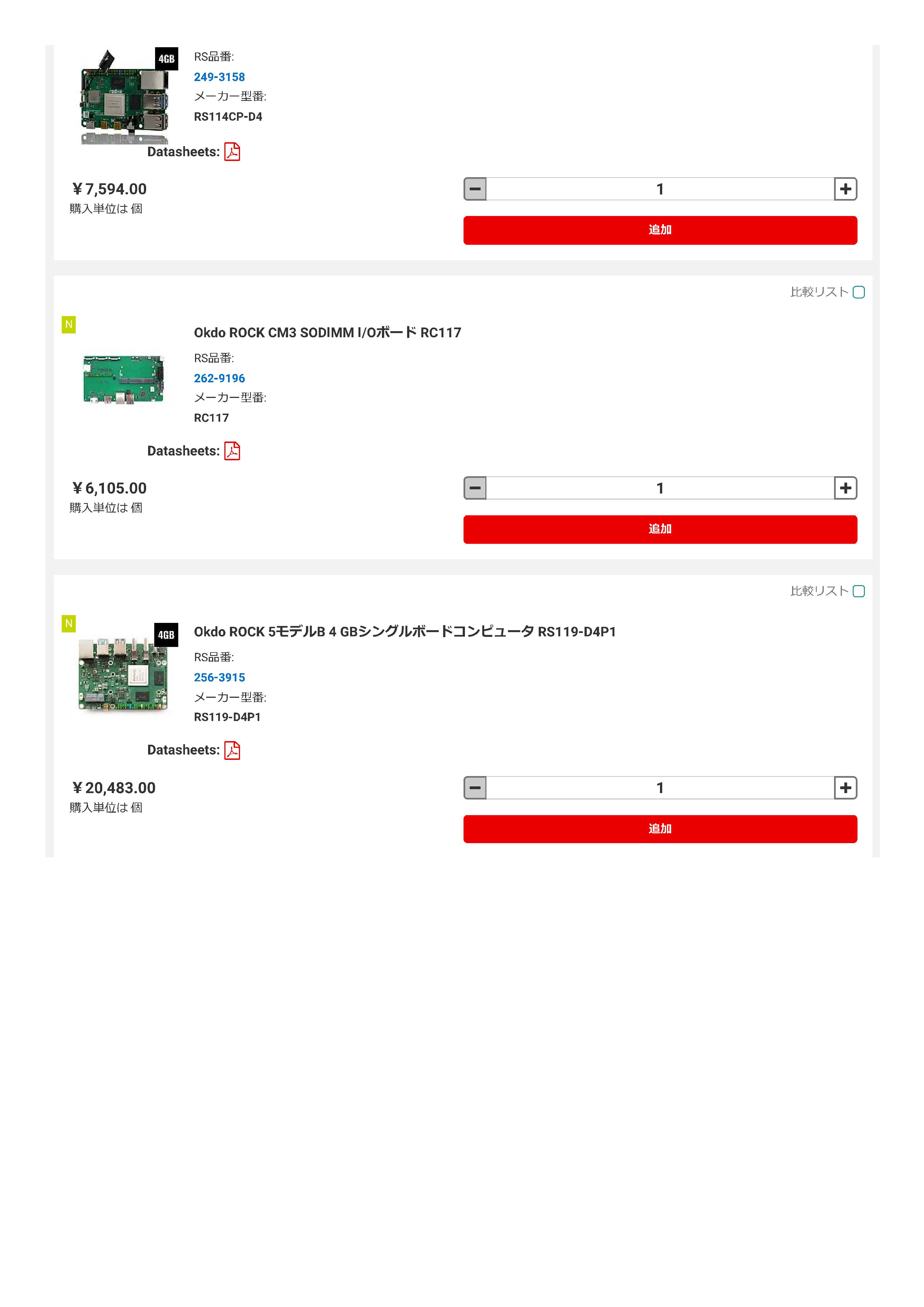Tick compare checkbox for ROCK CM3 I/O board

859,293
